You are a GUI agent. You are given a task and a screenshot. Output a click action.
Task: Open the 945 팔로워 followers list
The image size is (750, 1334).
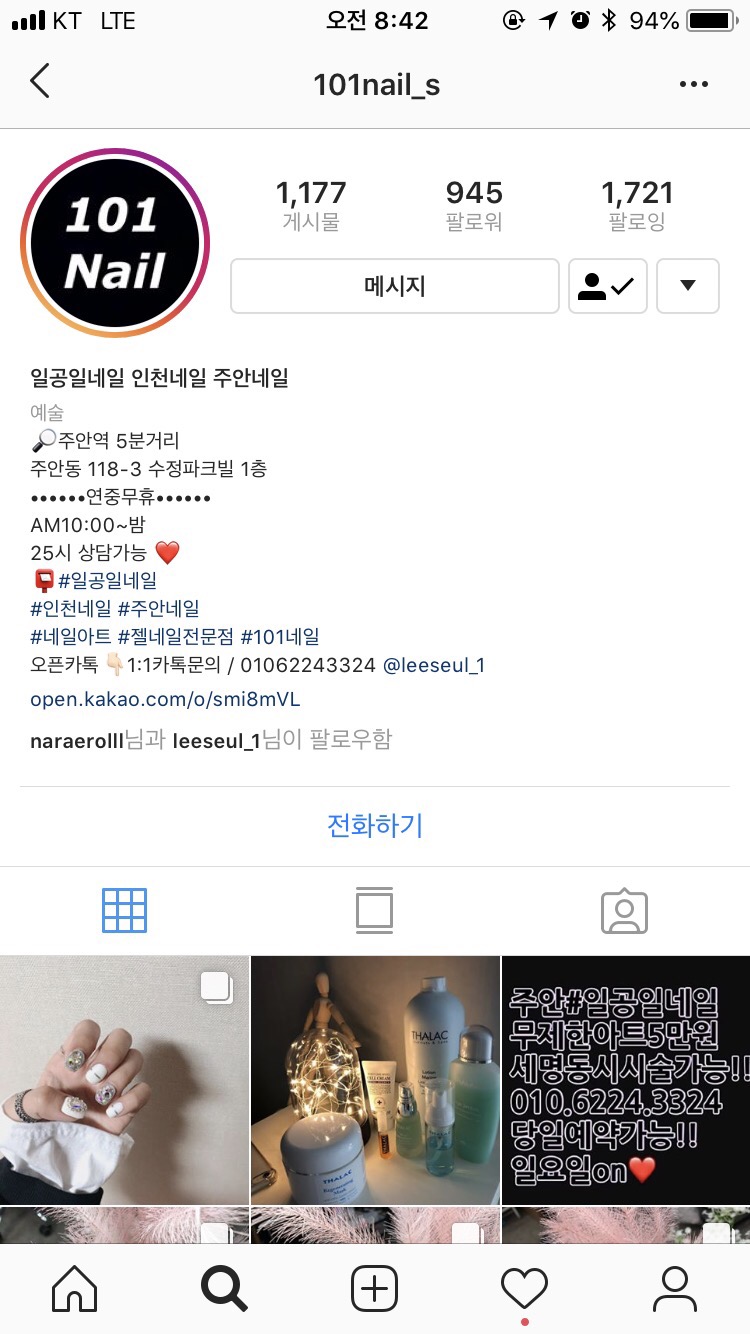click(474, 205)
